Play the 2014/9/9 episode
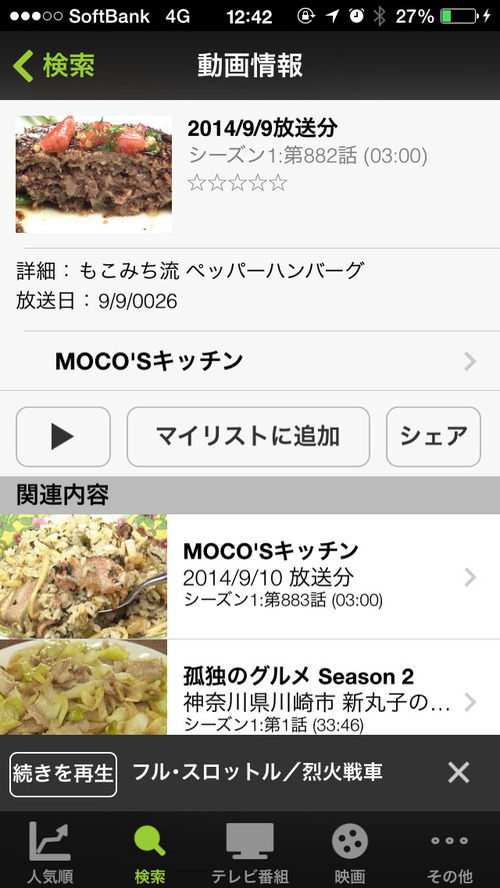The width and height of the screenshot is (500, 888). (x=63, y=437)
